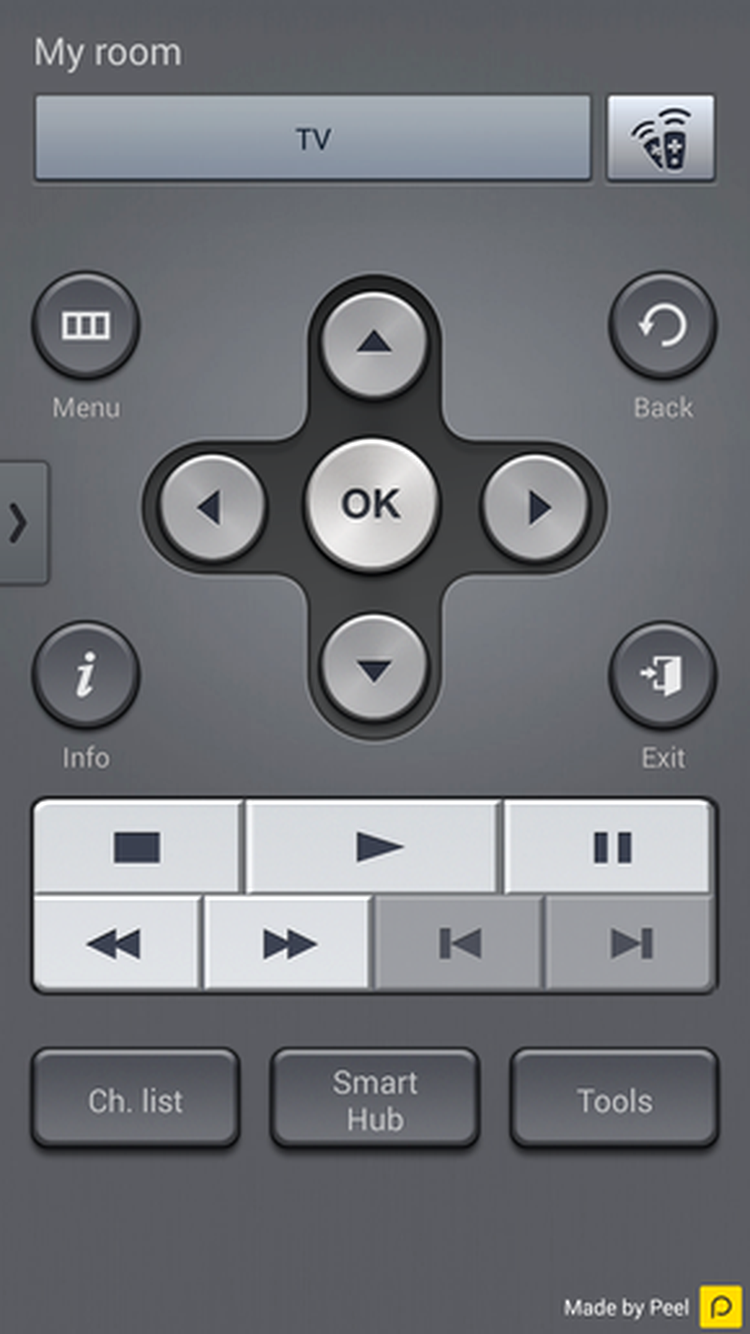Rewind the video
Viewport: 750px width, 1334px height.
click(x=116, y=943)
